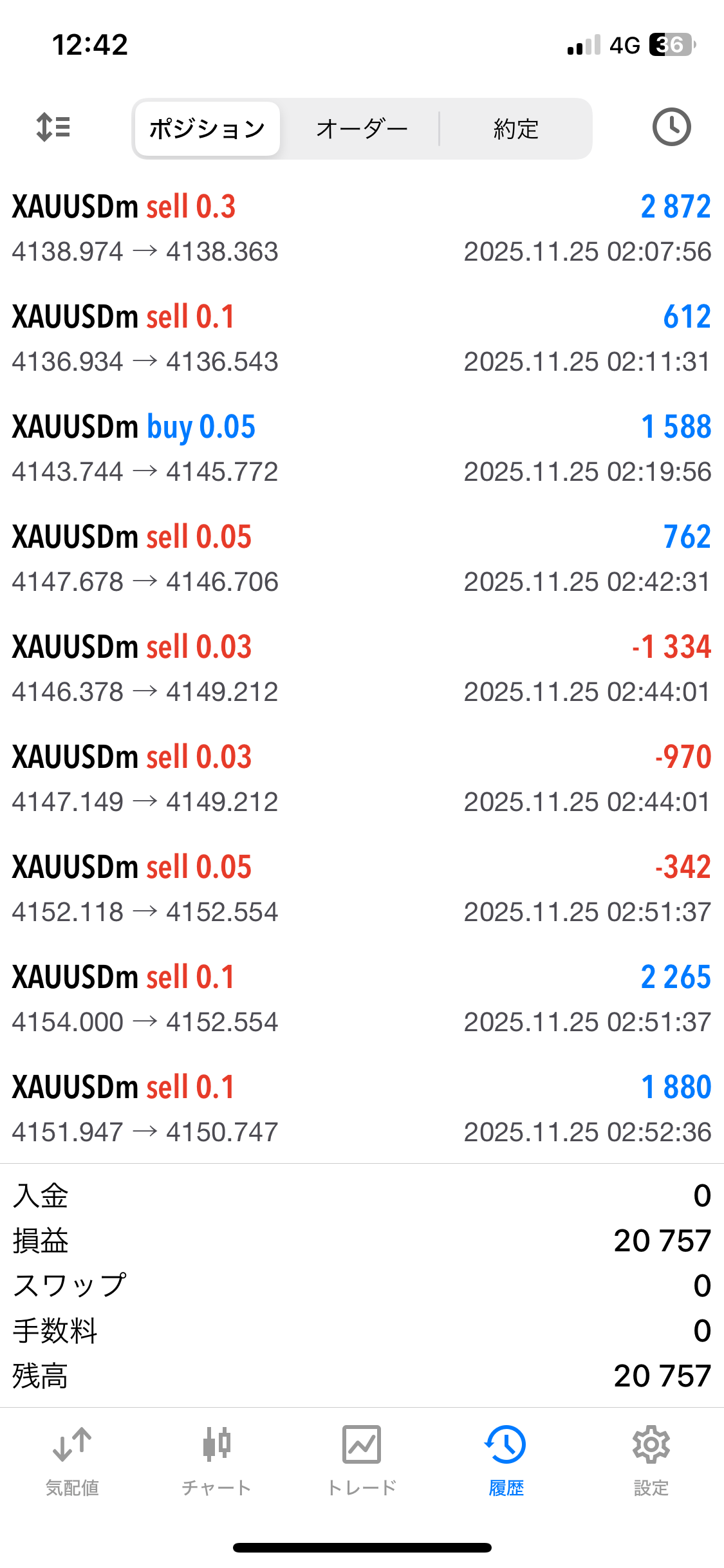724x1568 pixels.
Task: Switch to the オーダー segment
Action: [362, 129]
